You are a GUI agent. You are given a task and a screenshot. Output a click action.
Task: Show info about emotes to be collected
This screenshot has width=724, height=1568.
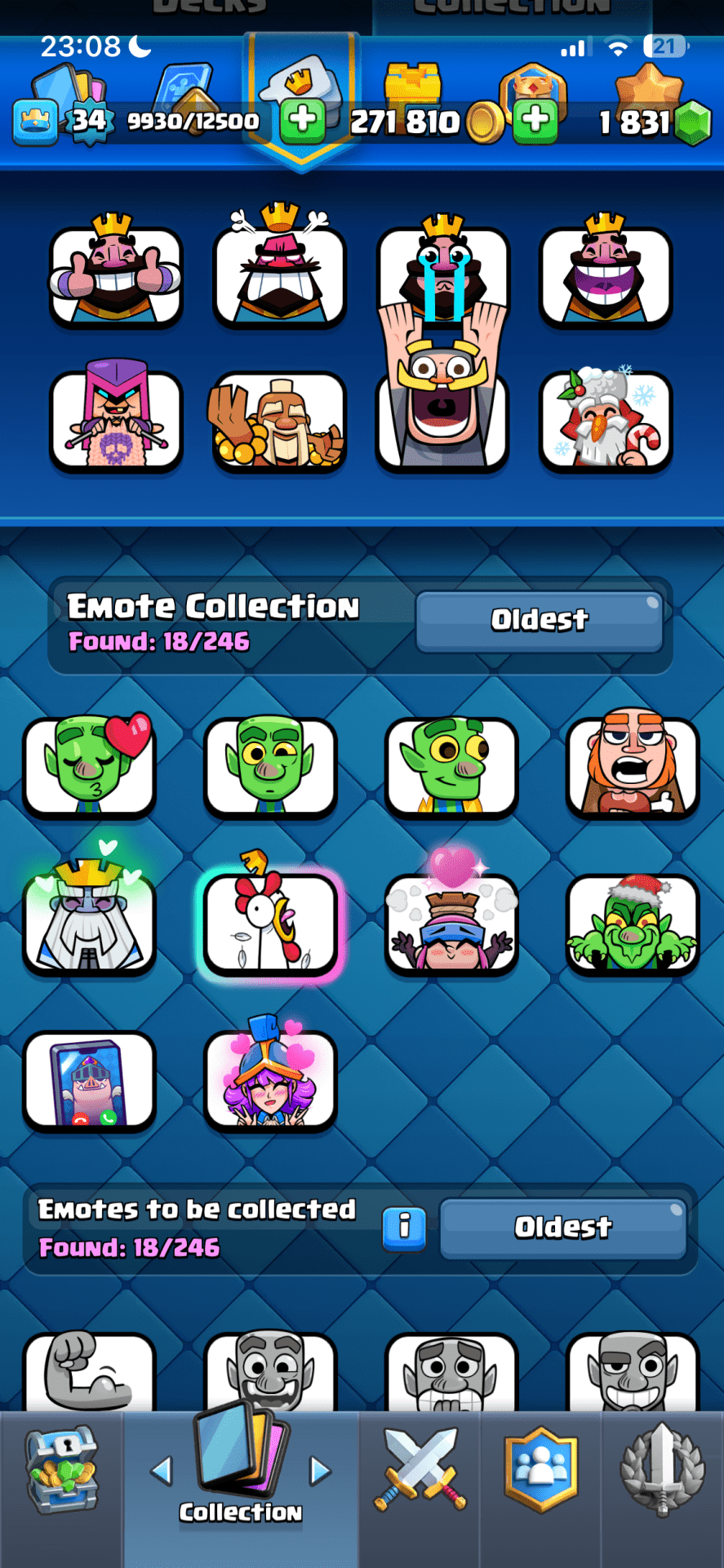click(404, 1227)
